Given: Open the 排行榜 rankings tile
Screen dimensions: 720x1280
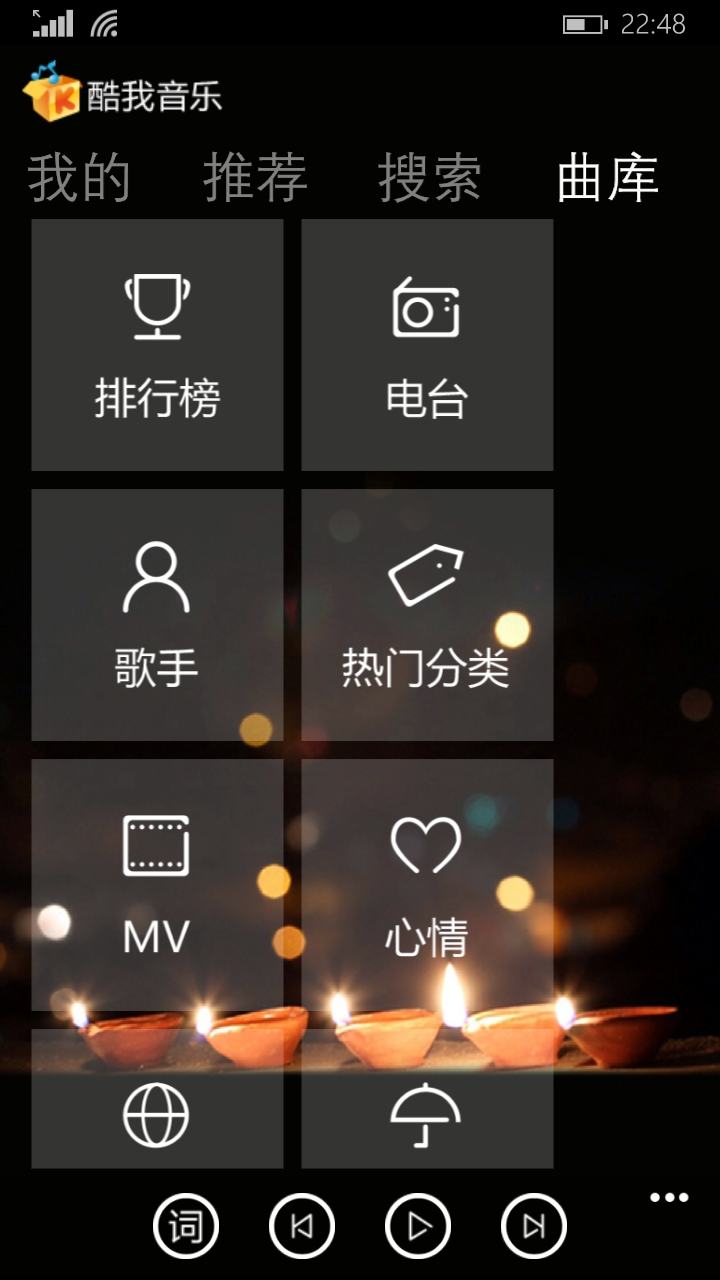Looking at the screenshot, I should tap(157, 345).
